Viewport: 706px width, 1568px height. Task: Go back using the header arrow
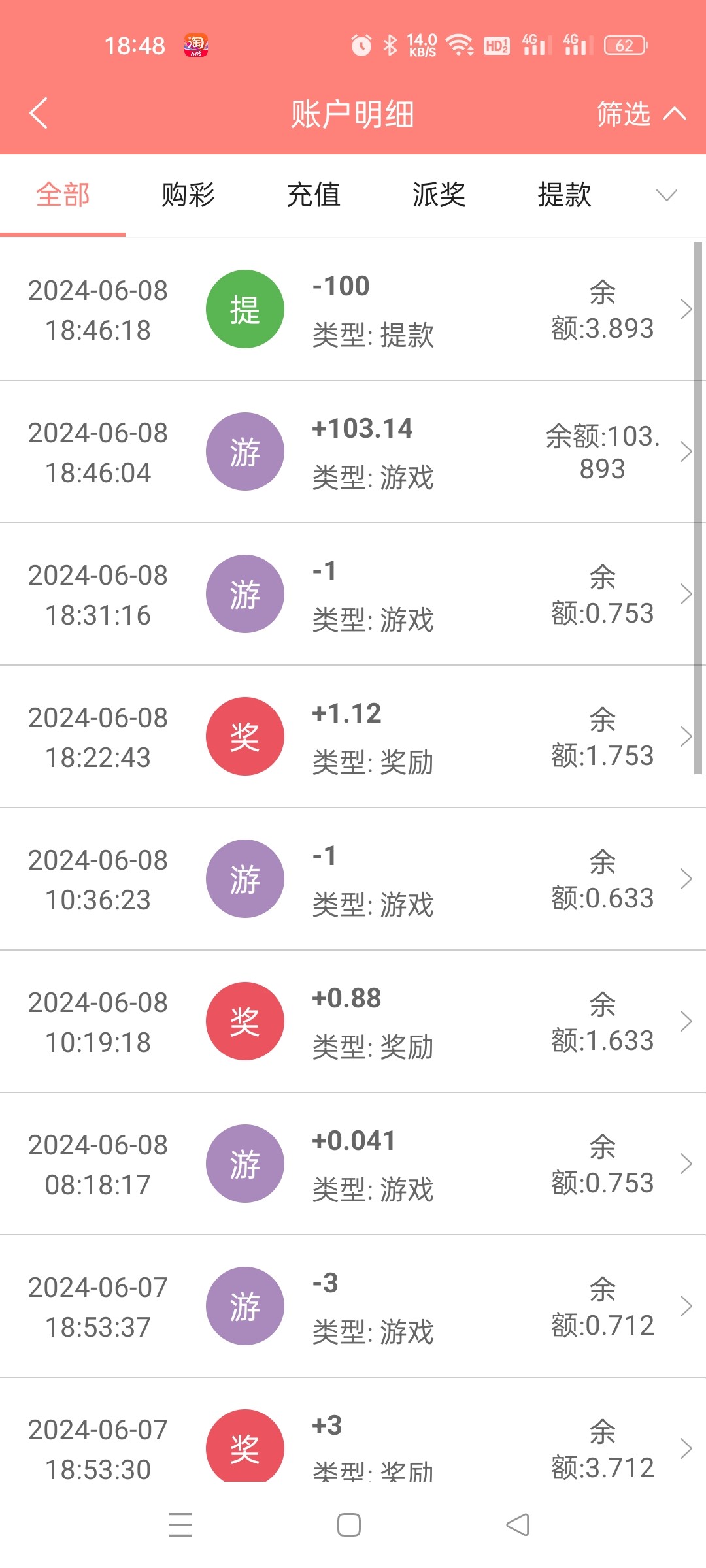point(39,114)
